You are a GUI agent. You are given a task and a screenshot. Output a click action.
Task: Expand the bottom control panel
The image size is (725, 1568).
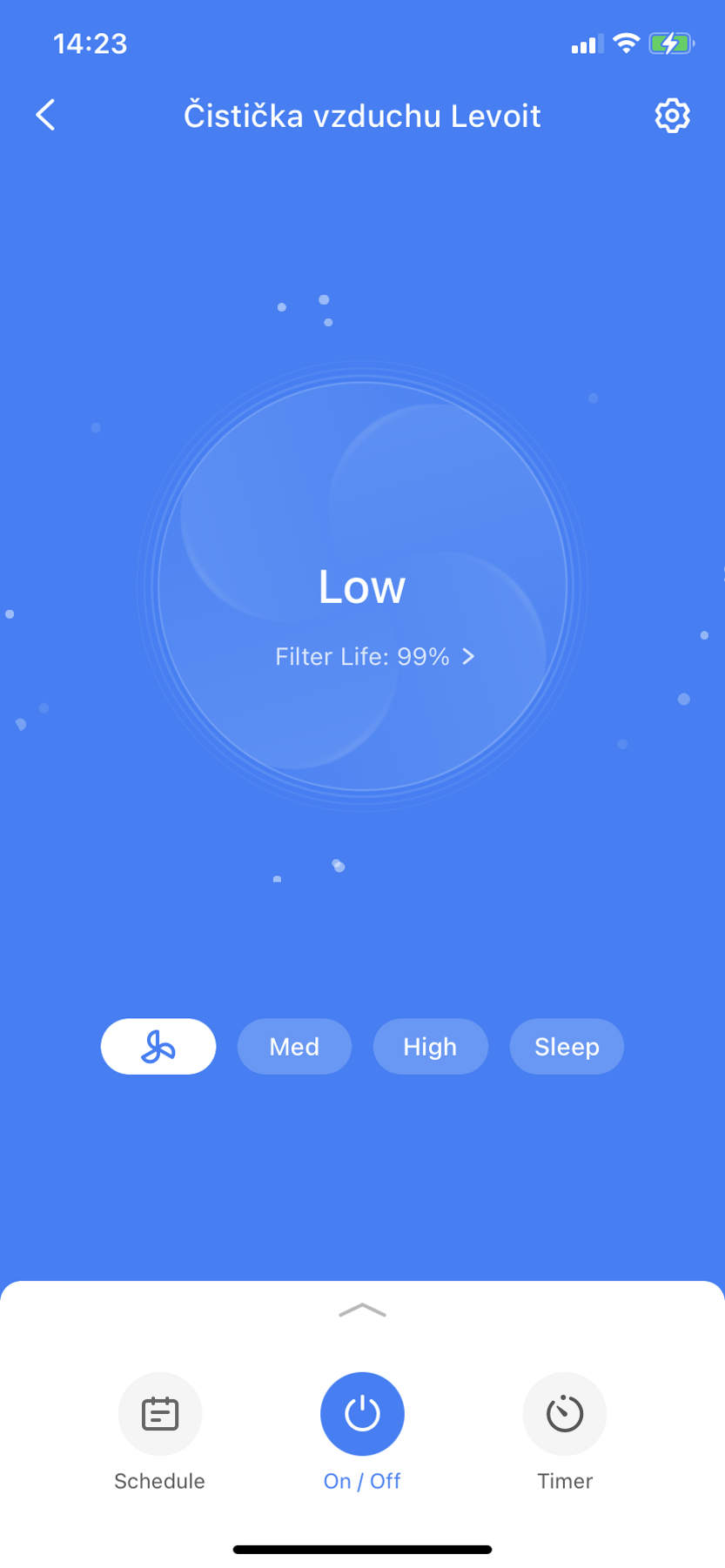click(x=362, y=1310)
